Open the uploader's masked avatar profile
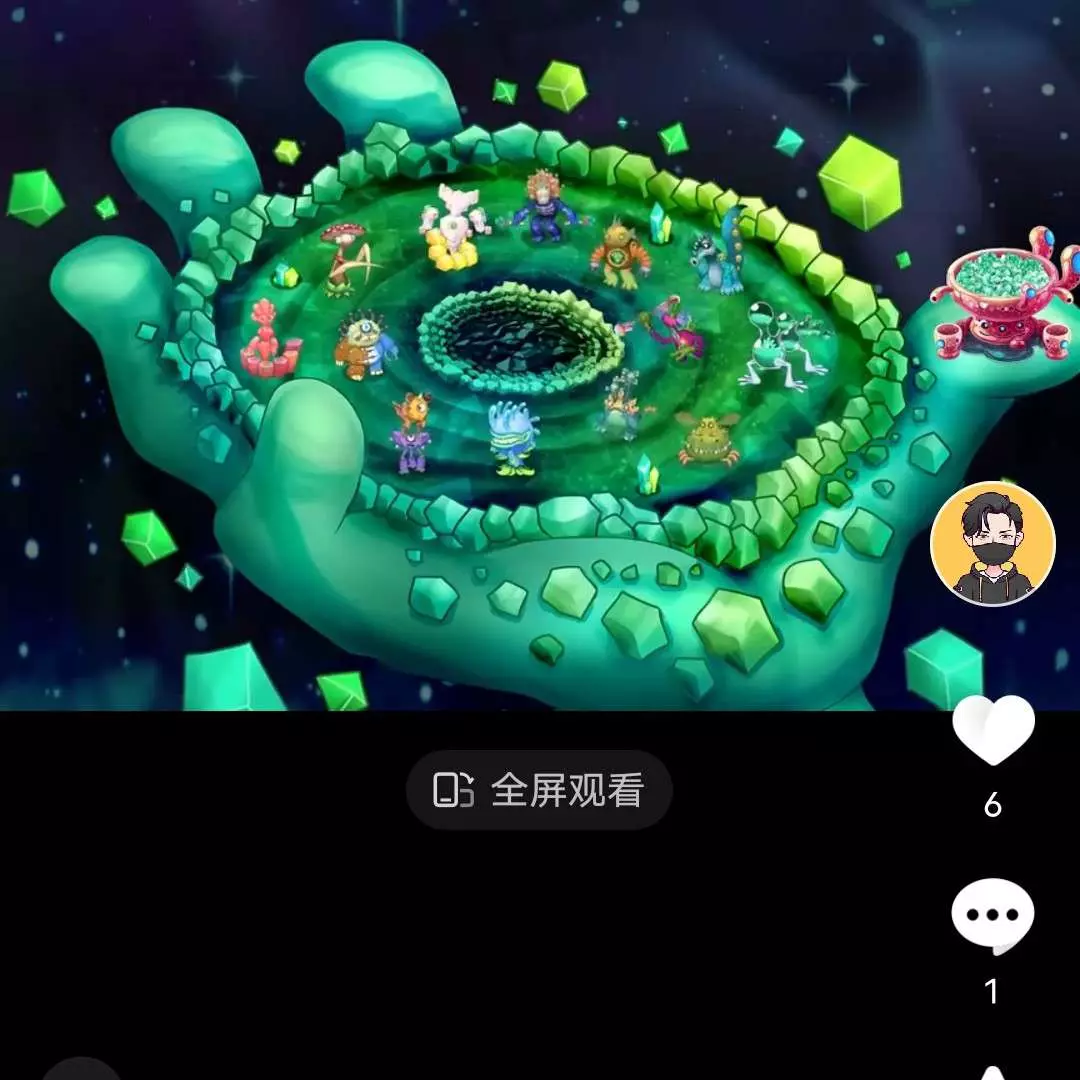1080x1080 pixels. (x=992, y=544)
